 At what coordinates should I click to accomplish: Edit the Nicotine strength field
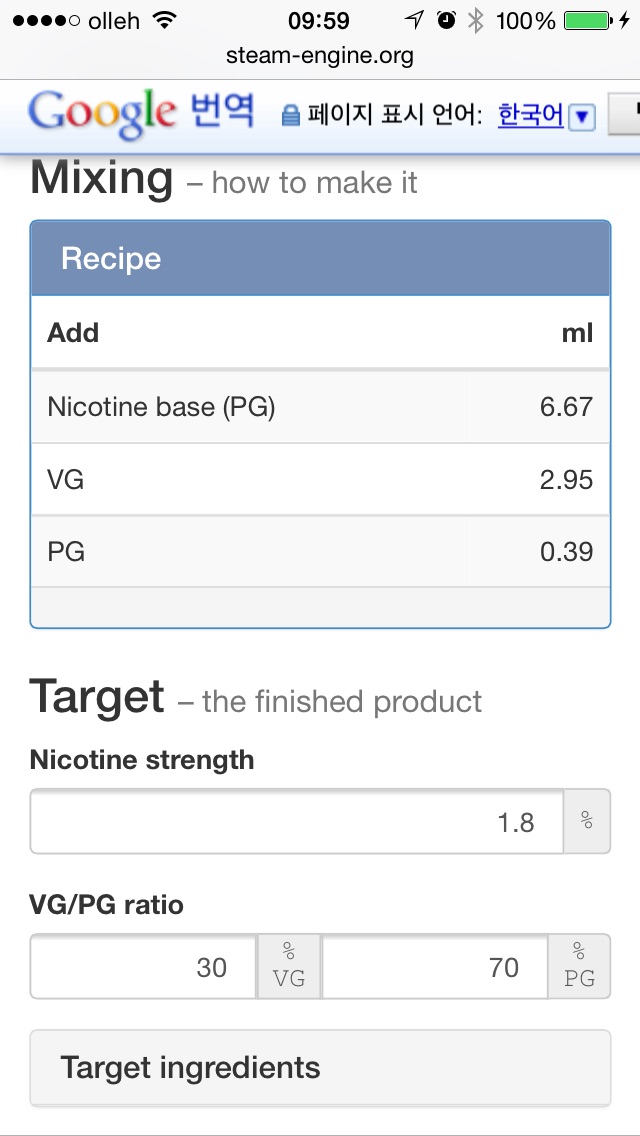pos(296,822)
